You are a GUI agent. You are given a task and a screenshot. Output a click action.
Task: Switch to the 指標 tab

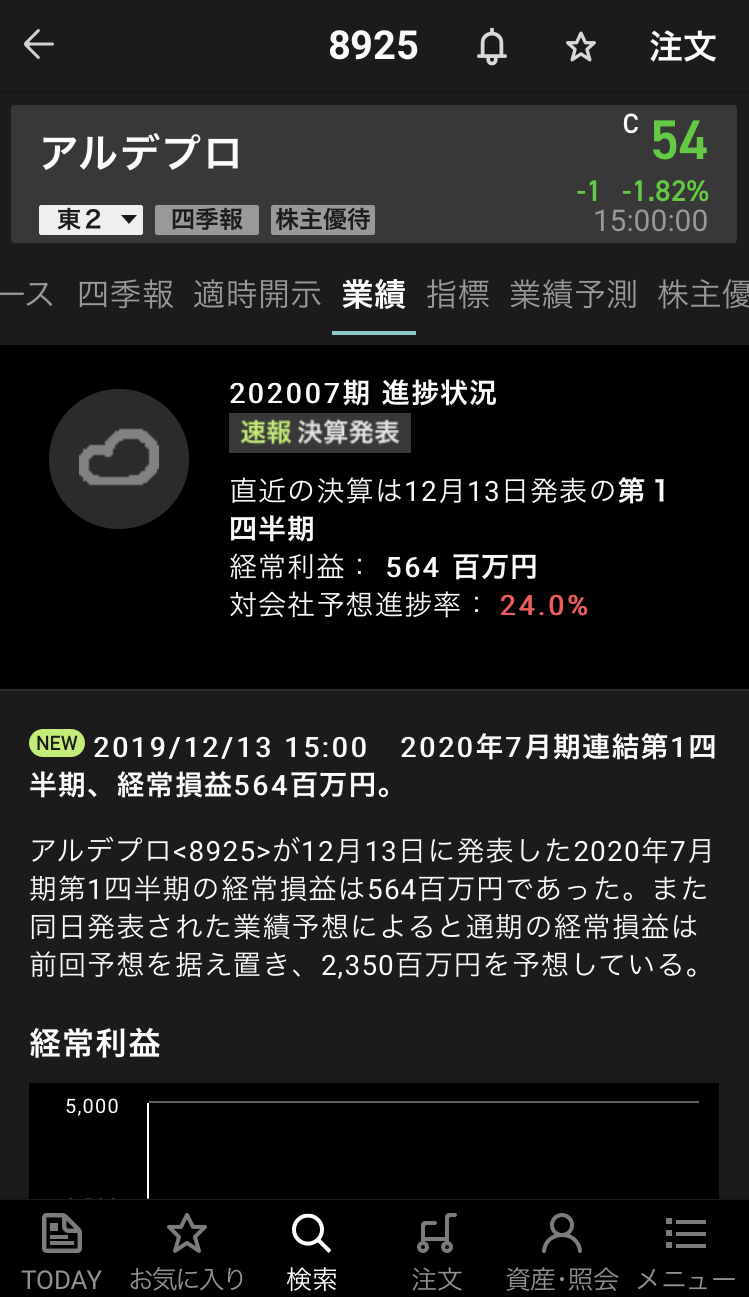(x=457, y=294)
